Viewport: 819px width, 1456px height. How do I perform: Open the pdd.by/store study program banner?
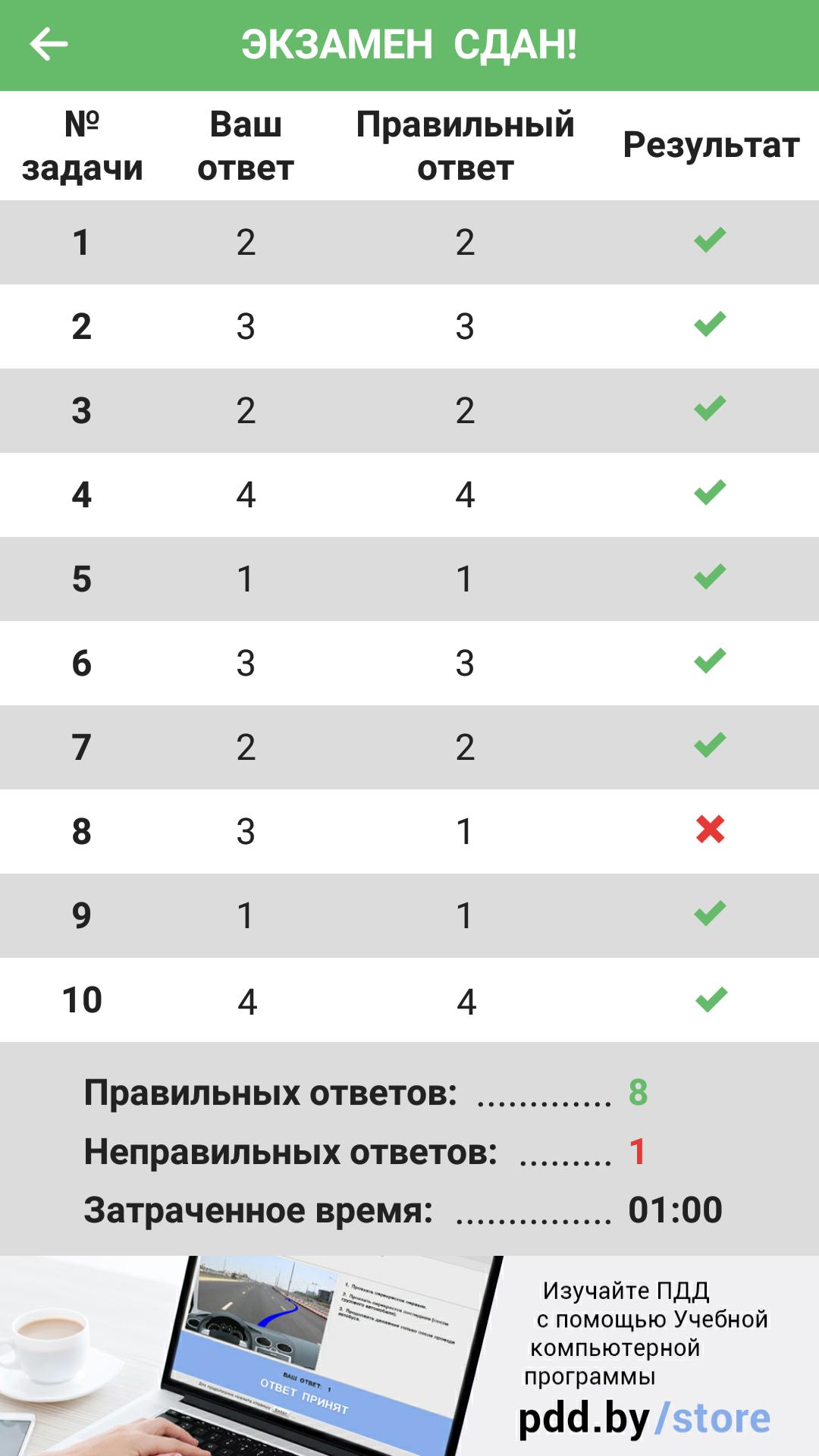coord(409,1356)
